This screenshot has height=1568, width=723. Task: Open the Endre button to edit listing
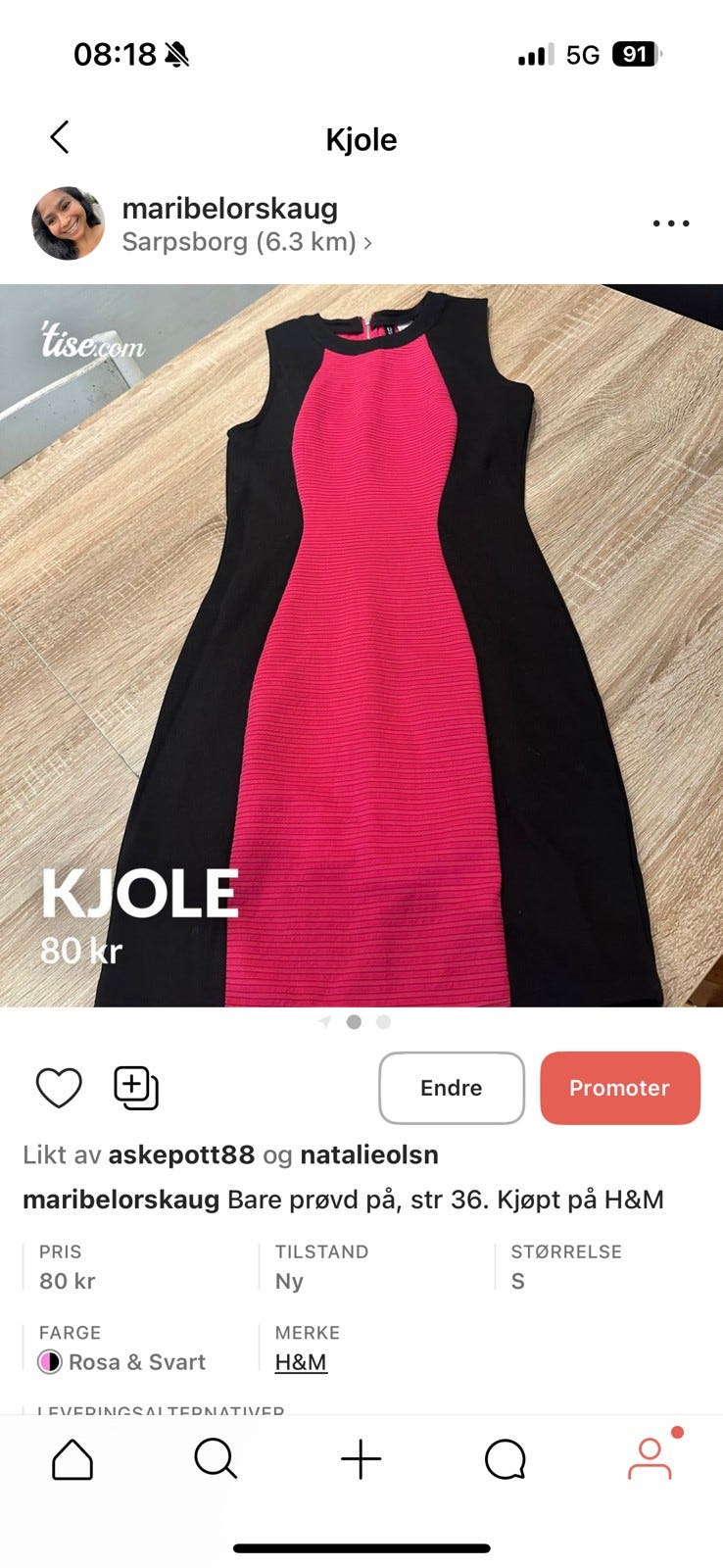(x=451, y=1087)
